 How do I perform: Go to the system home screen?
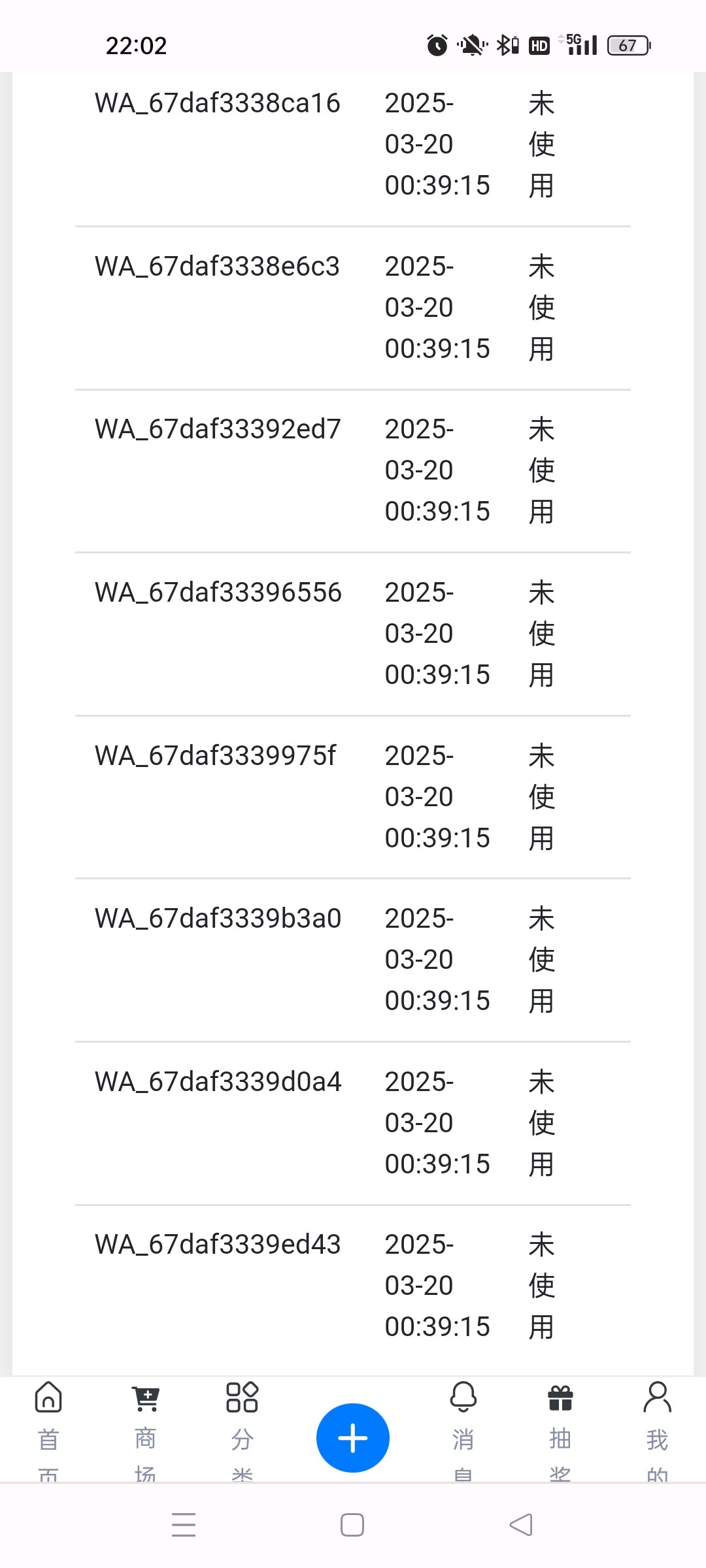[352, 1525]
